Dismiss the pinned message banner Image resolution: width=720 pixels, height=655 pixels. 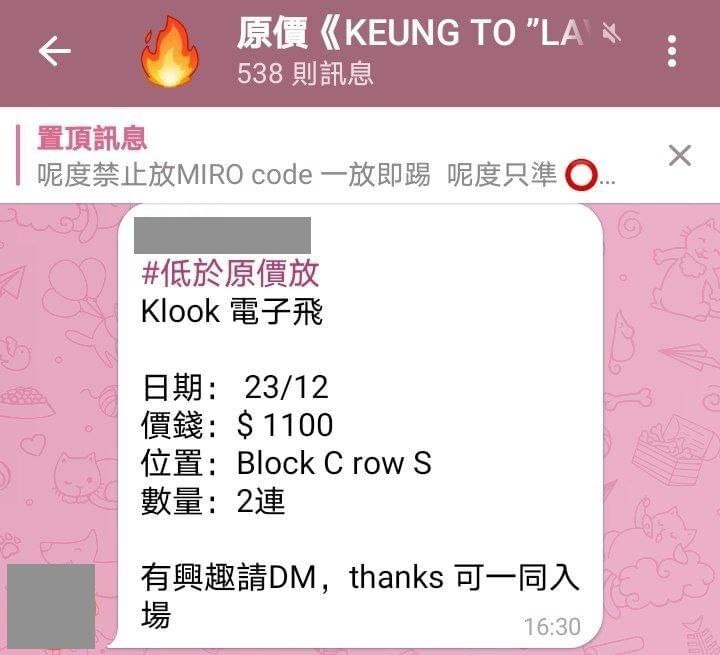point(680,155)
